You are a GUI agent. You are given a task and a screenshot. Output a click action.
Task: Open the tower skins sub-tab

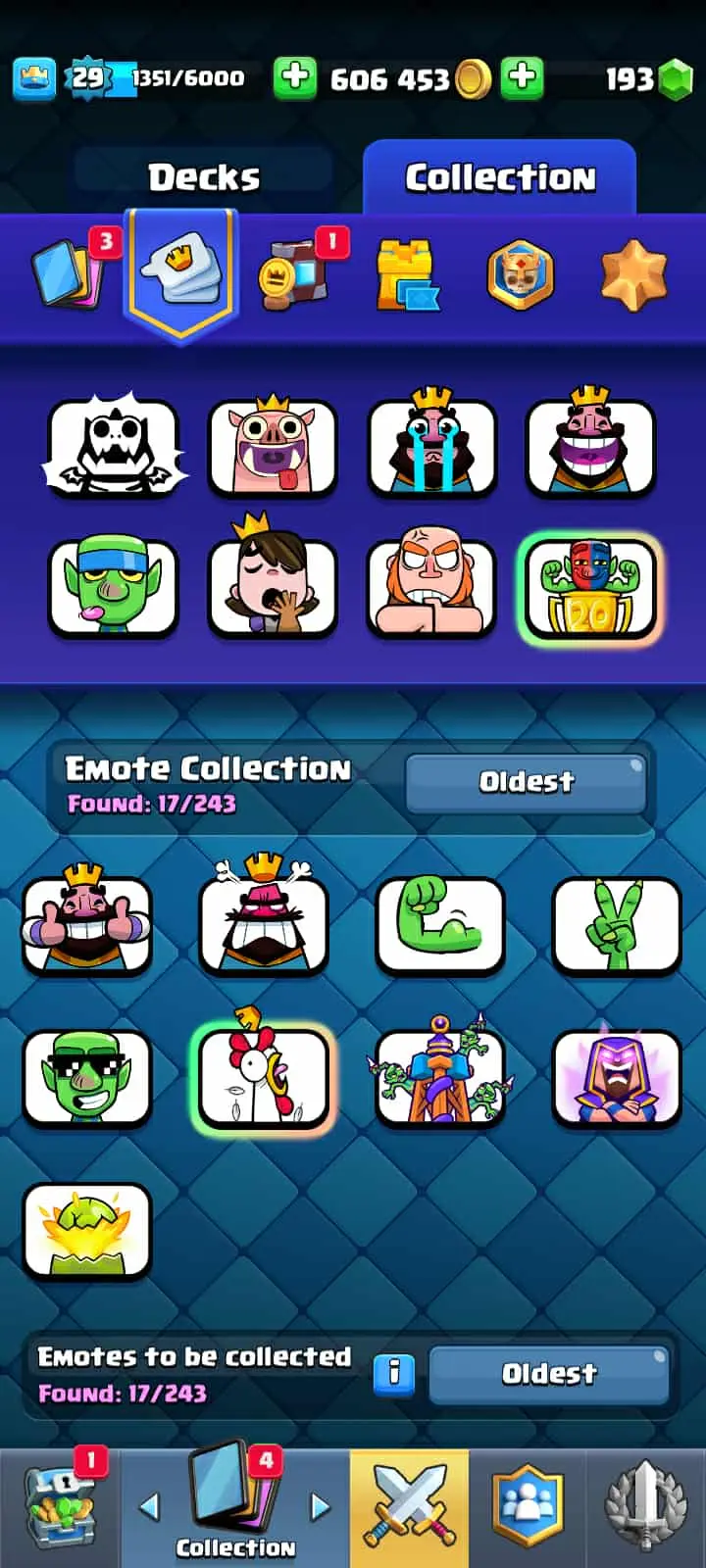[407, 274]
